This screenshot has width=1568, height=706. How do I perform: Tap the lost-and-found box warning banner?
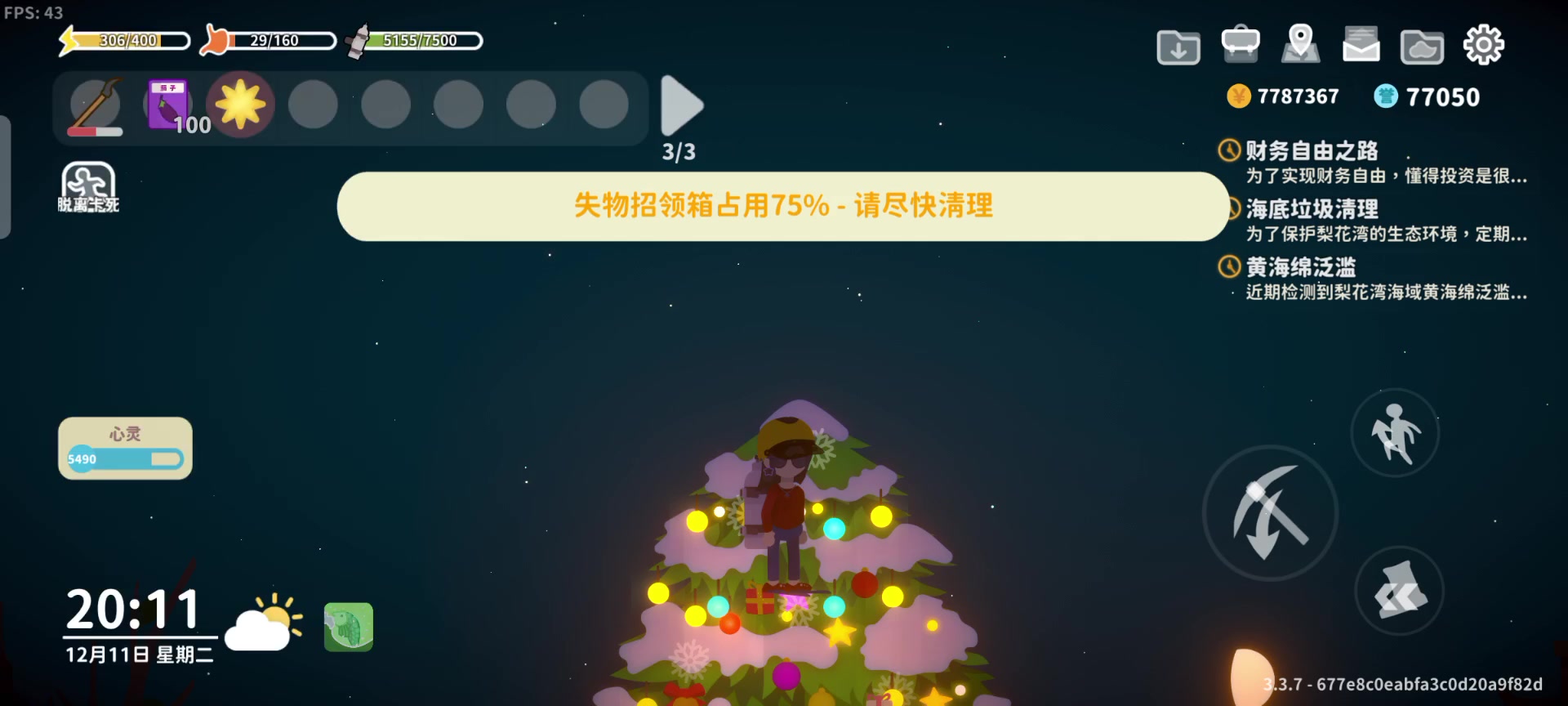pos(782,206)
